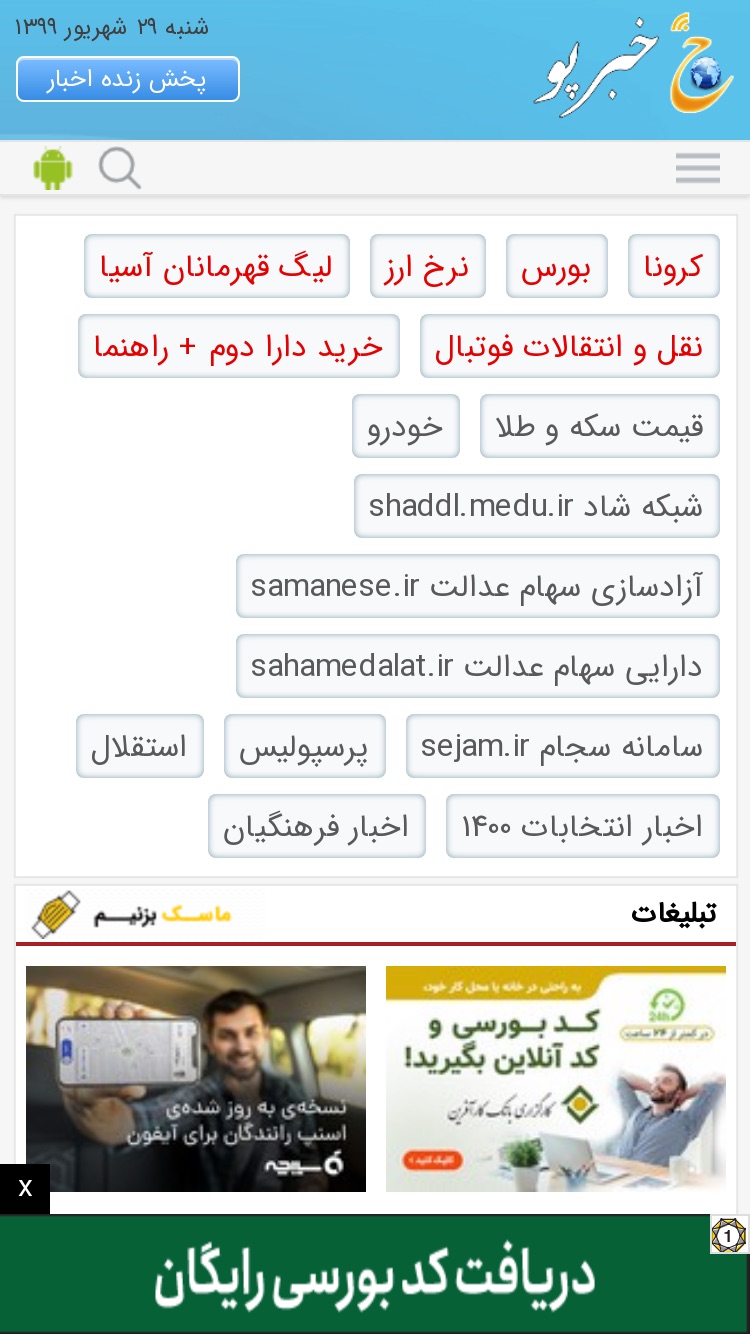Close the bottom banner ad
Viewport: 750px width, 1334px height.
coord(25,1189)
